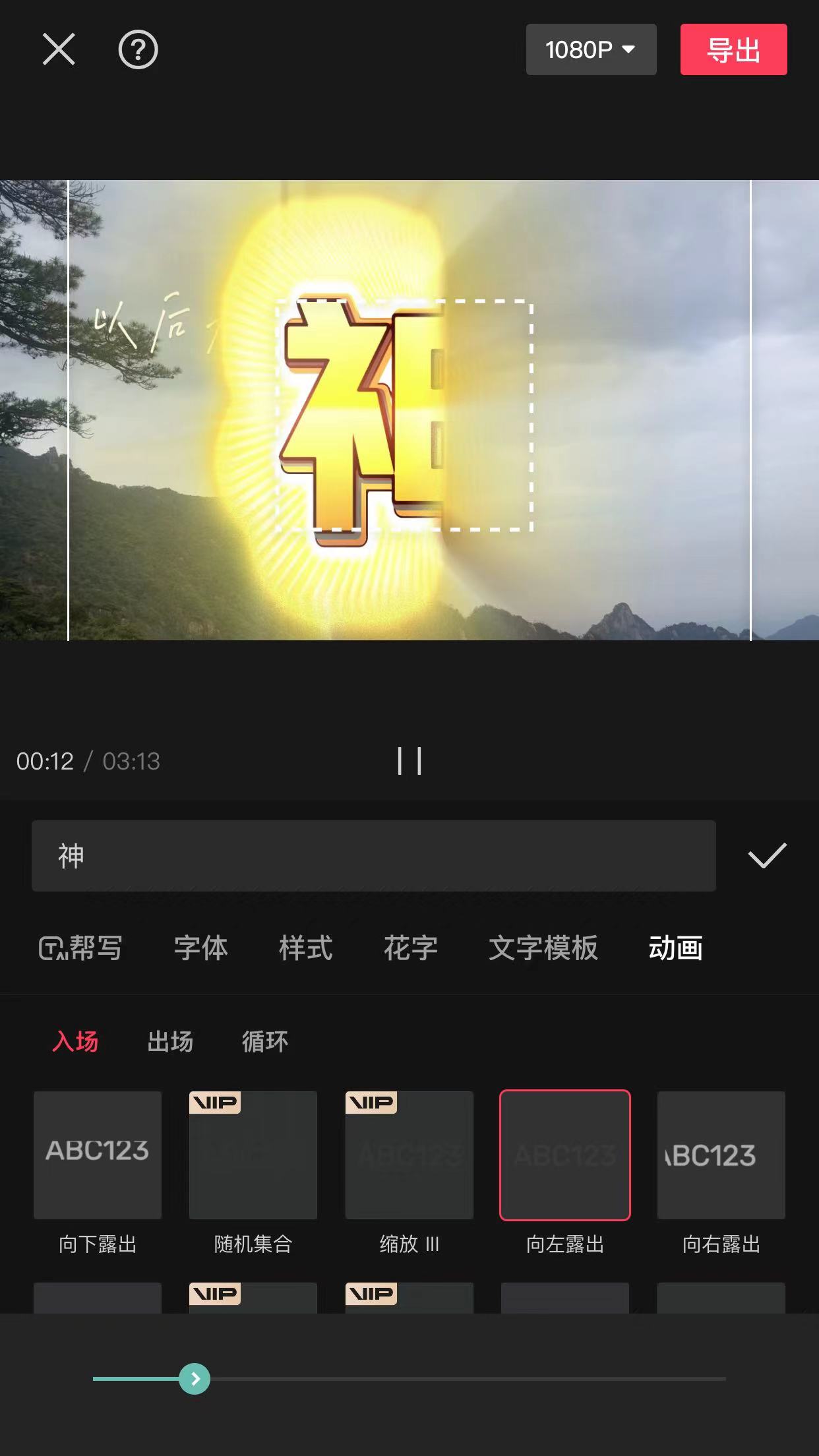Select the 向下露出 entrance animation
Viewport: 819px width, 1456px height.
[98, 1154]
